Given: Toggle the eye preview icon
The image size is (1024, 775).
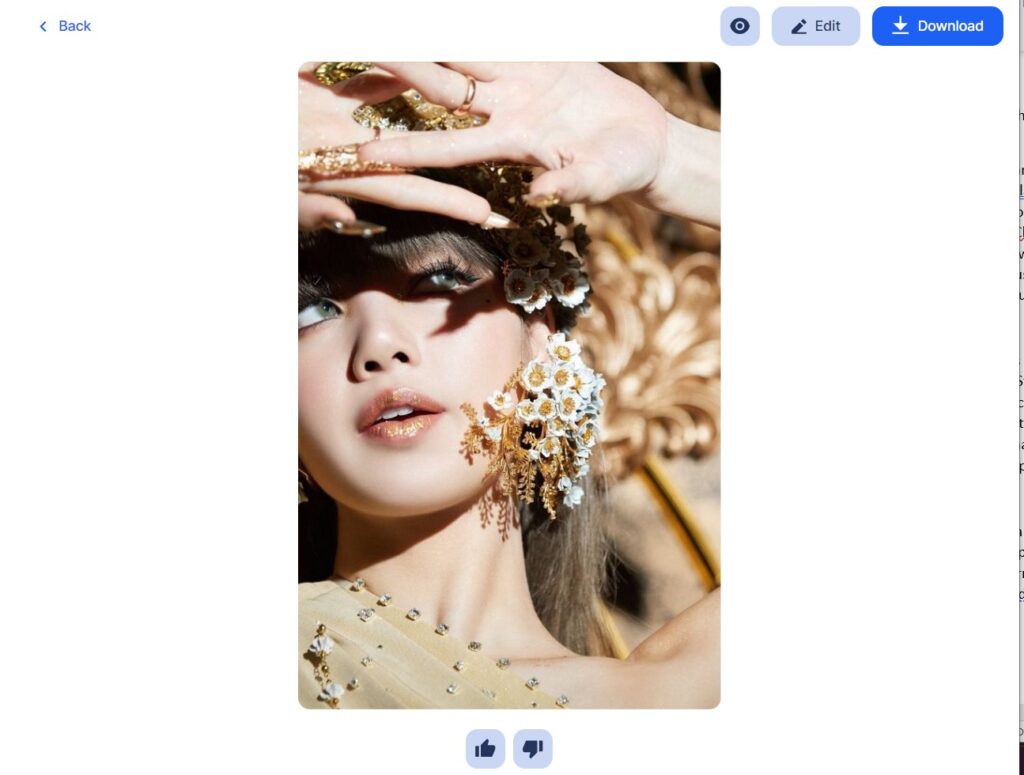Looking at the screenshot, I should (740, 26).
